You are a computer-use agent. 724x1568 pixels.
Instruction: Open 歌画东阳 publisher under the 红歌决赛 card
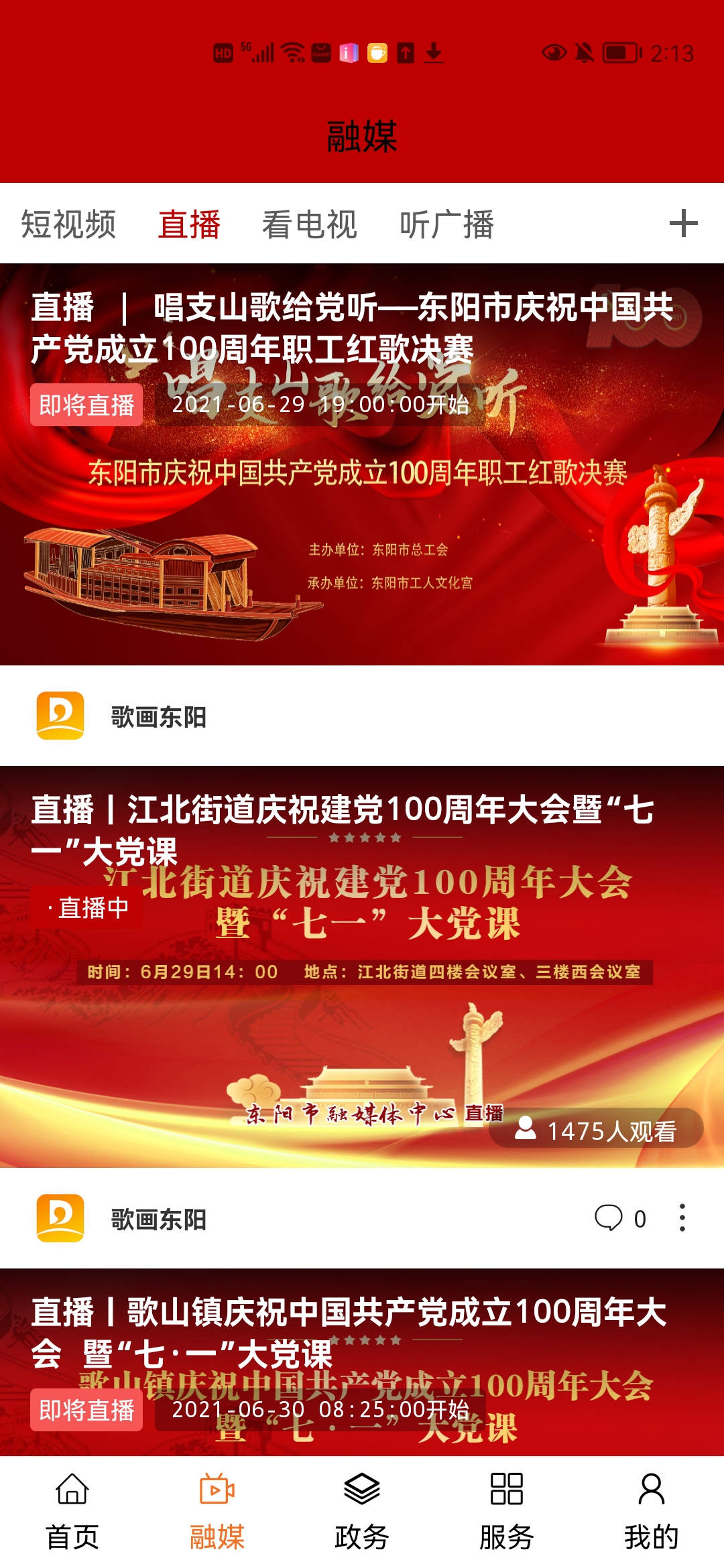158,717
